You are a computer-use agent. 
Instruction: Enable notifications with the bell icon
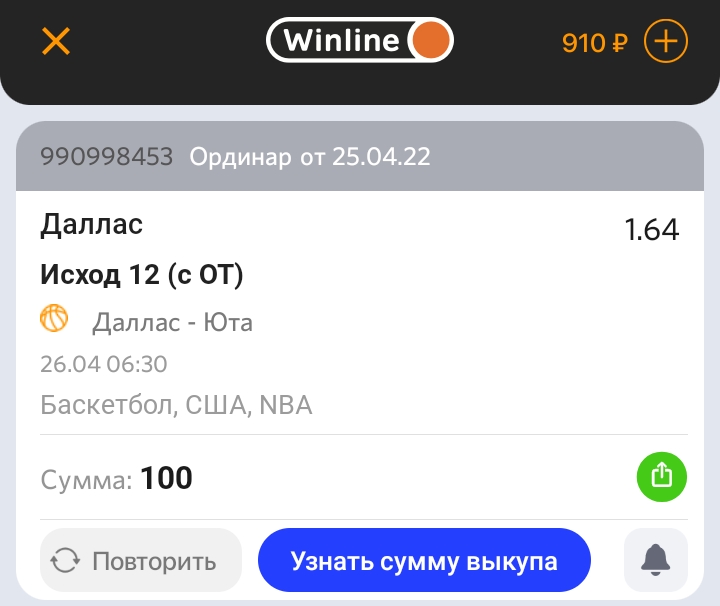[x=656, y=560]
